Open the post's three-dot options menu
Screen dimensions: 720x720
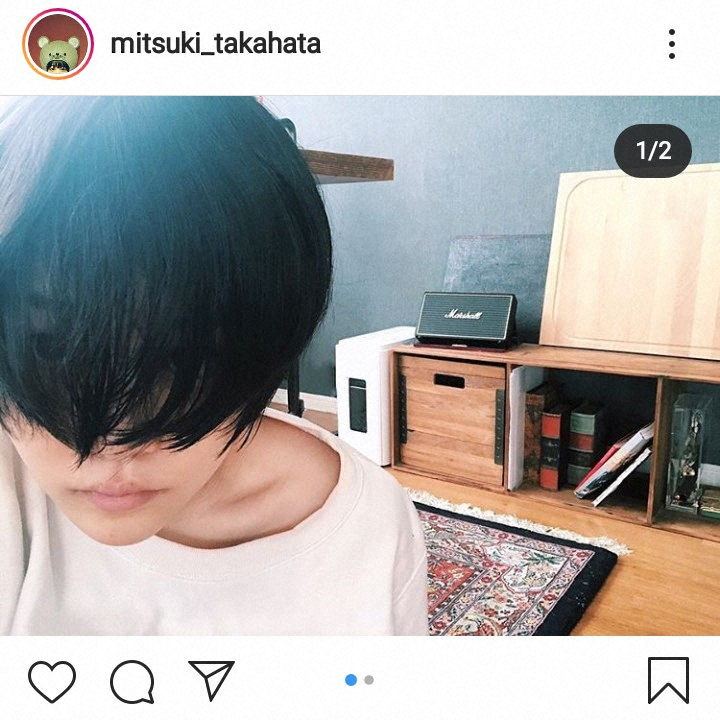tap(671, 44)
